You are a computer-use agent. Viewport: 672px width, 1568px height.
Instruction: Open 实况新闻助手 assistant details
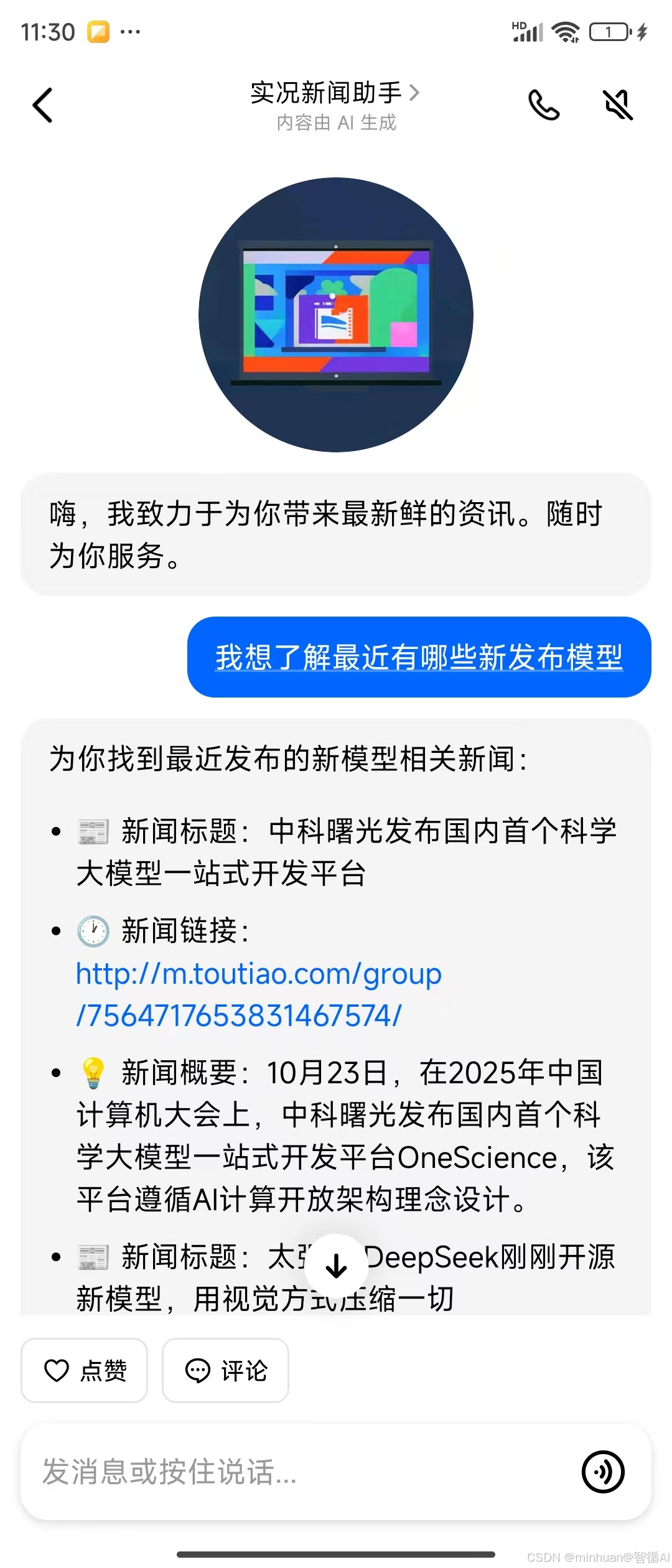pos(335,93)
